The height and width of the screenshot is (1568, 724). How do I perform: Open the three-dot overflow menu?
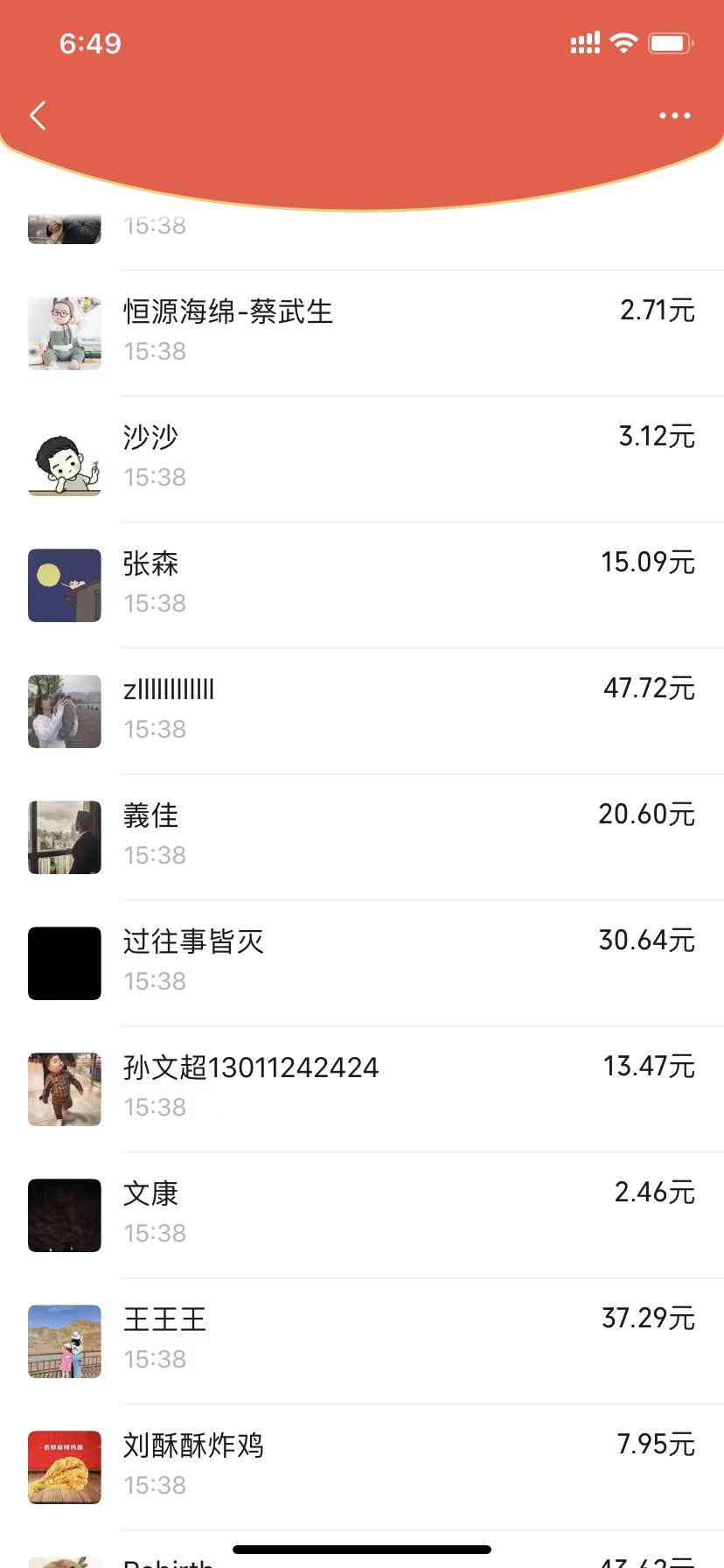click(x=674, y=115)
